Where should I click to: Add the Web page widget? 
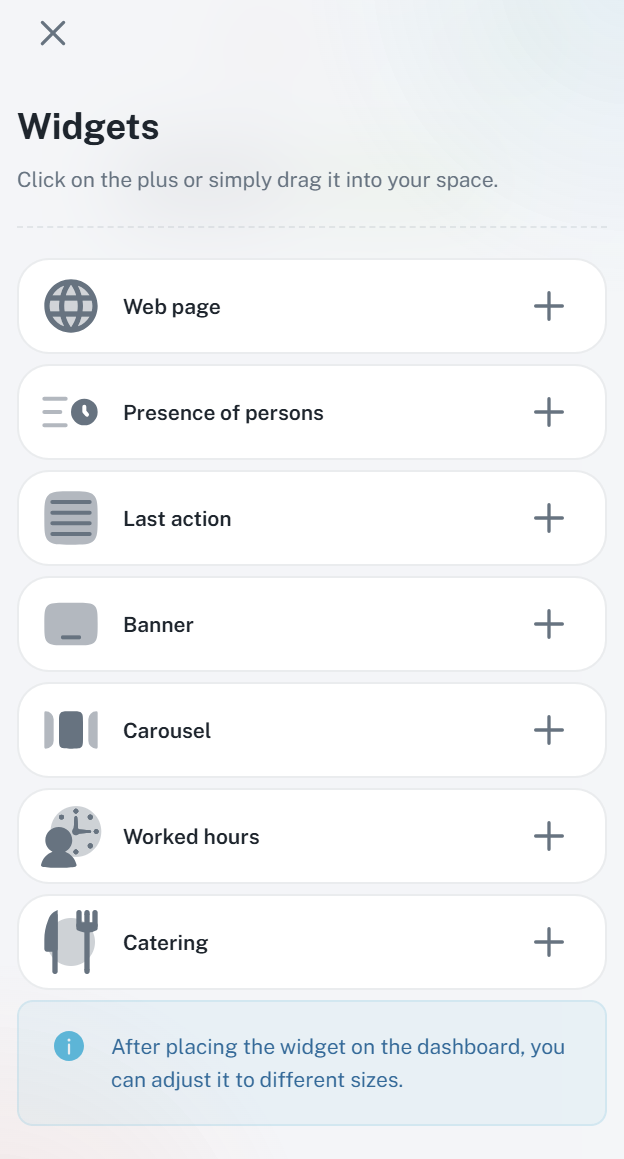(548, 306)
